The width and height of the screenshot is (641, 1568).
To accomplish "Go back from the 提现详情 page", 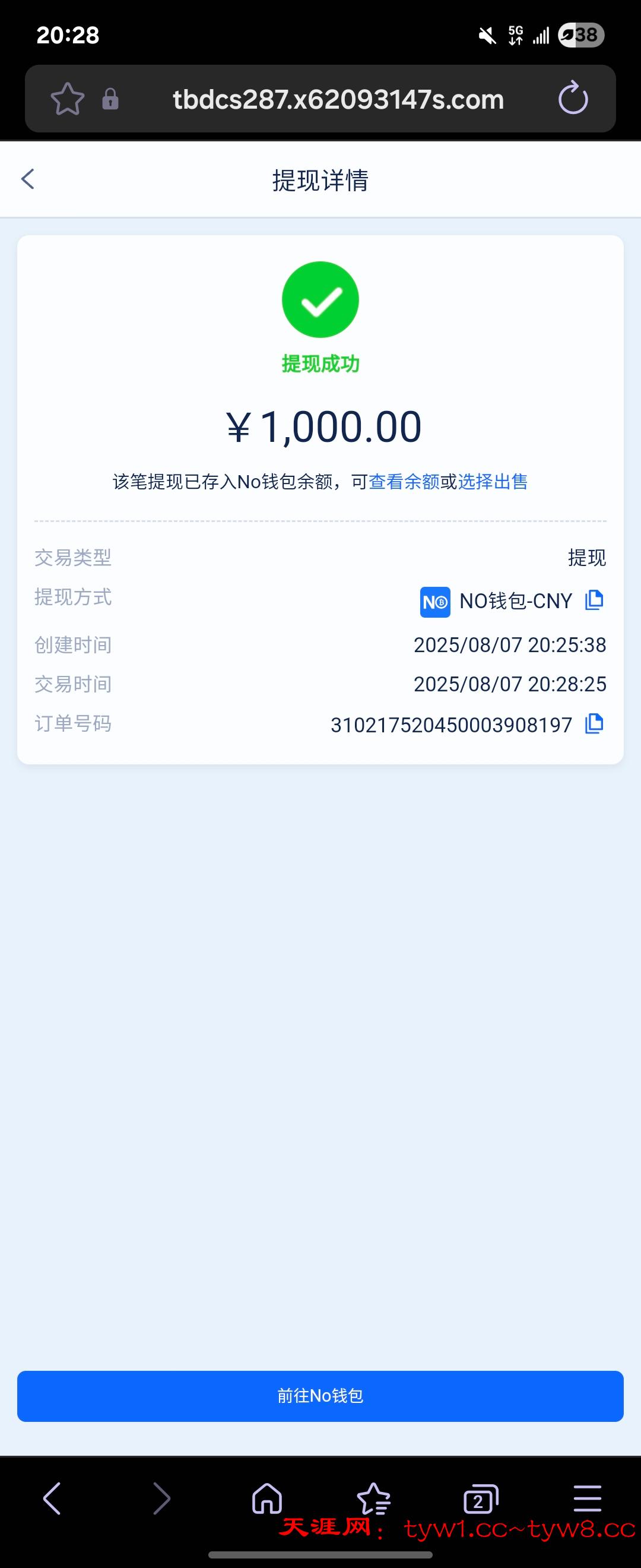I will pyautogui.click(x=28, y=179).
